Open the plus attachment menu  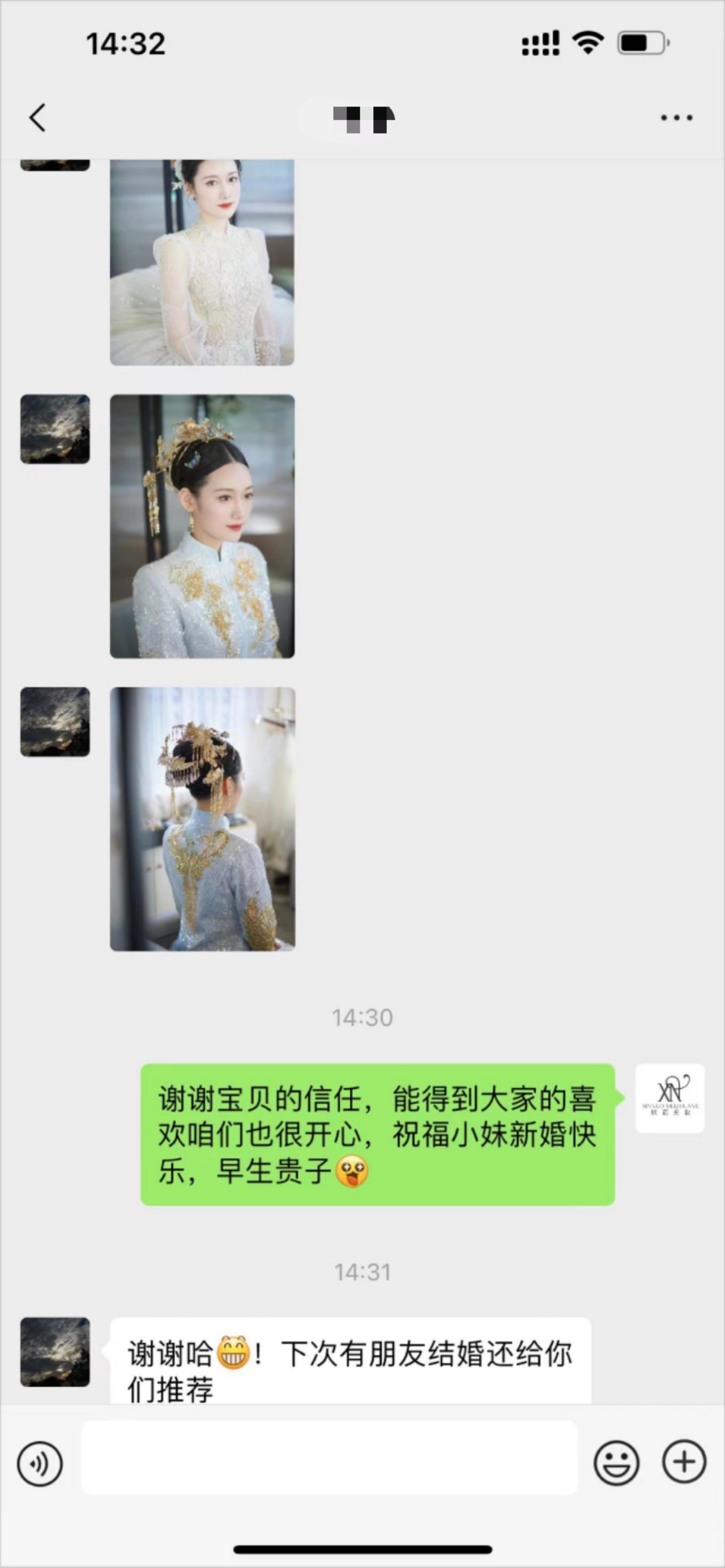684,1462
